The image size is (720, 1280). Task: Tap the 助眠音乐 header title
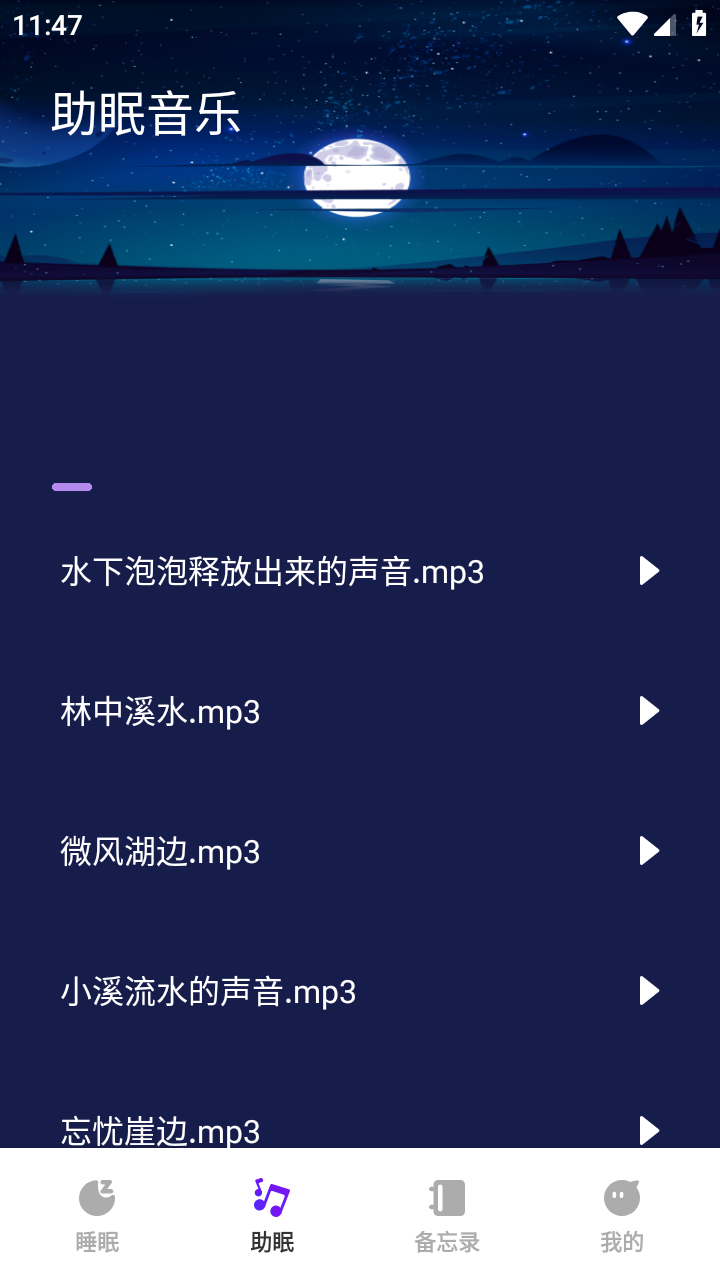(x=147, y=113)
